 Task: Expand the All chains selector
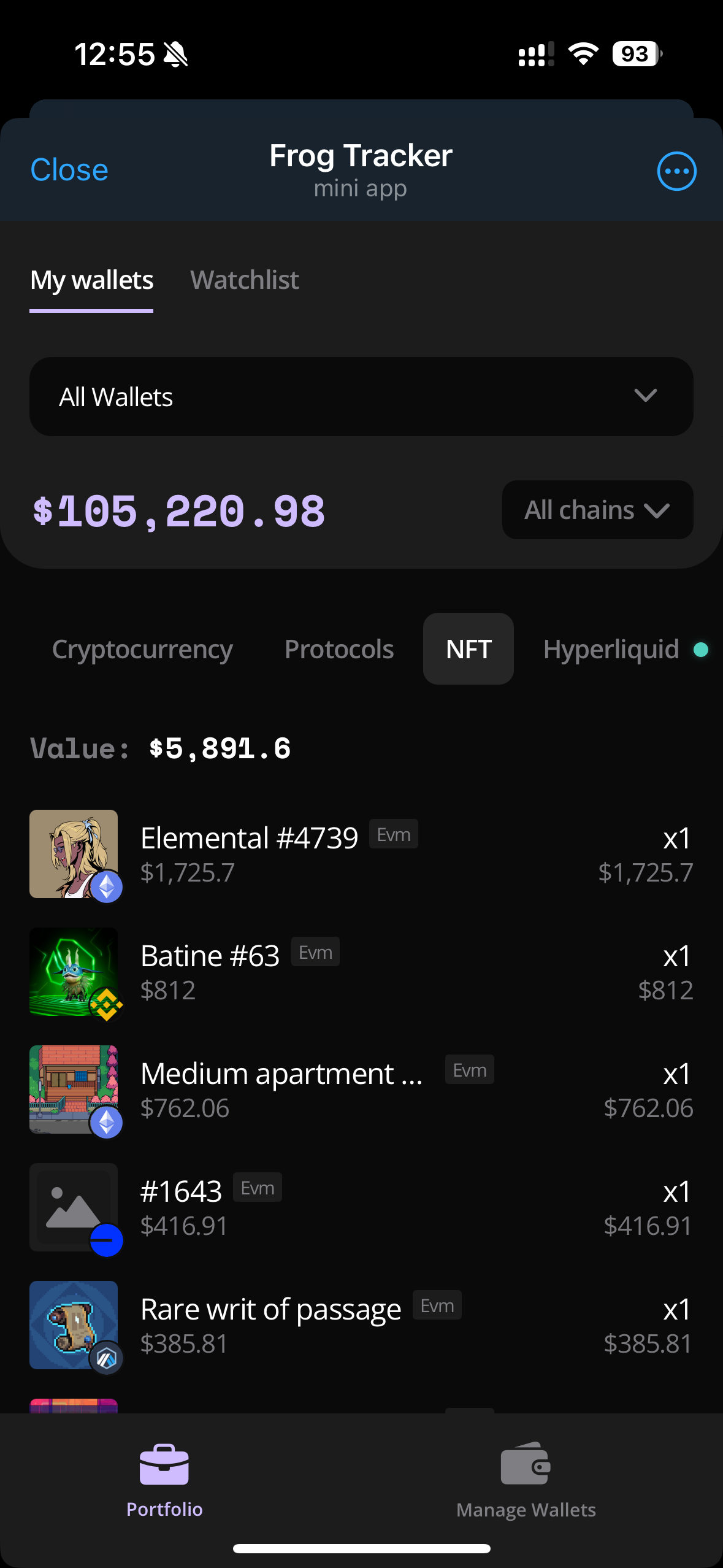coord(597,510)
